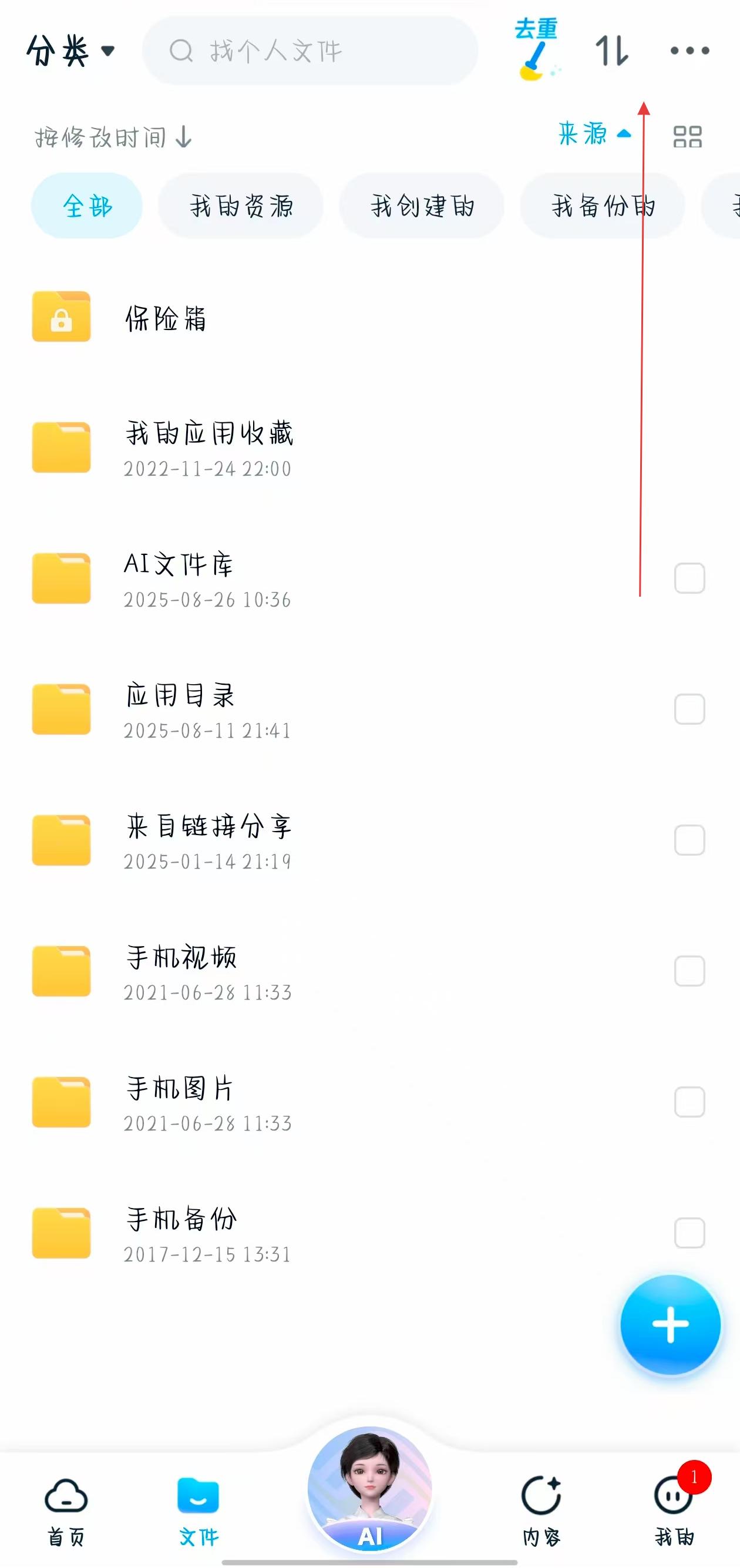
Task: Open the three-dot overflow menu
Action: click(x=689, y=51)
